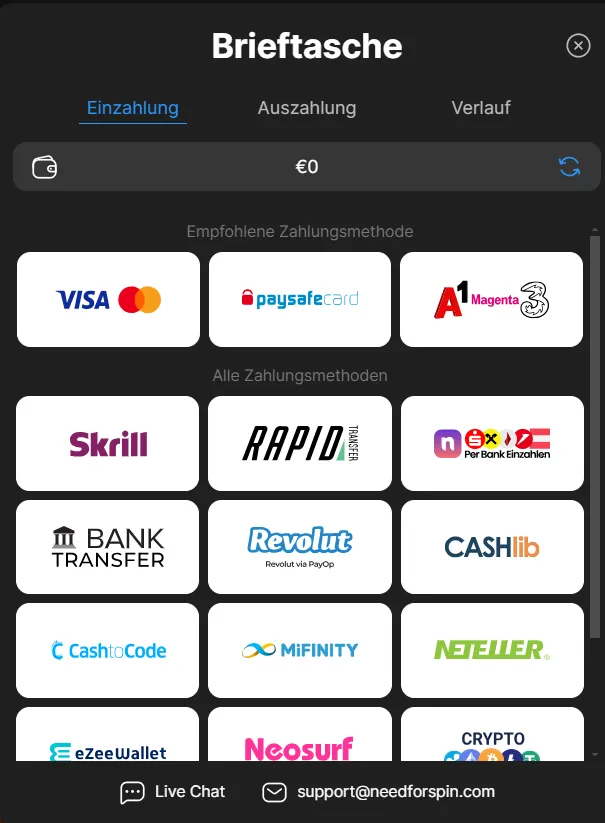The width and height of the screenshot is (605, 823).
Task: Pay with Revolut via PayOp
Action: point(300,547)
